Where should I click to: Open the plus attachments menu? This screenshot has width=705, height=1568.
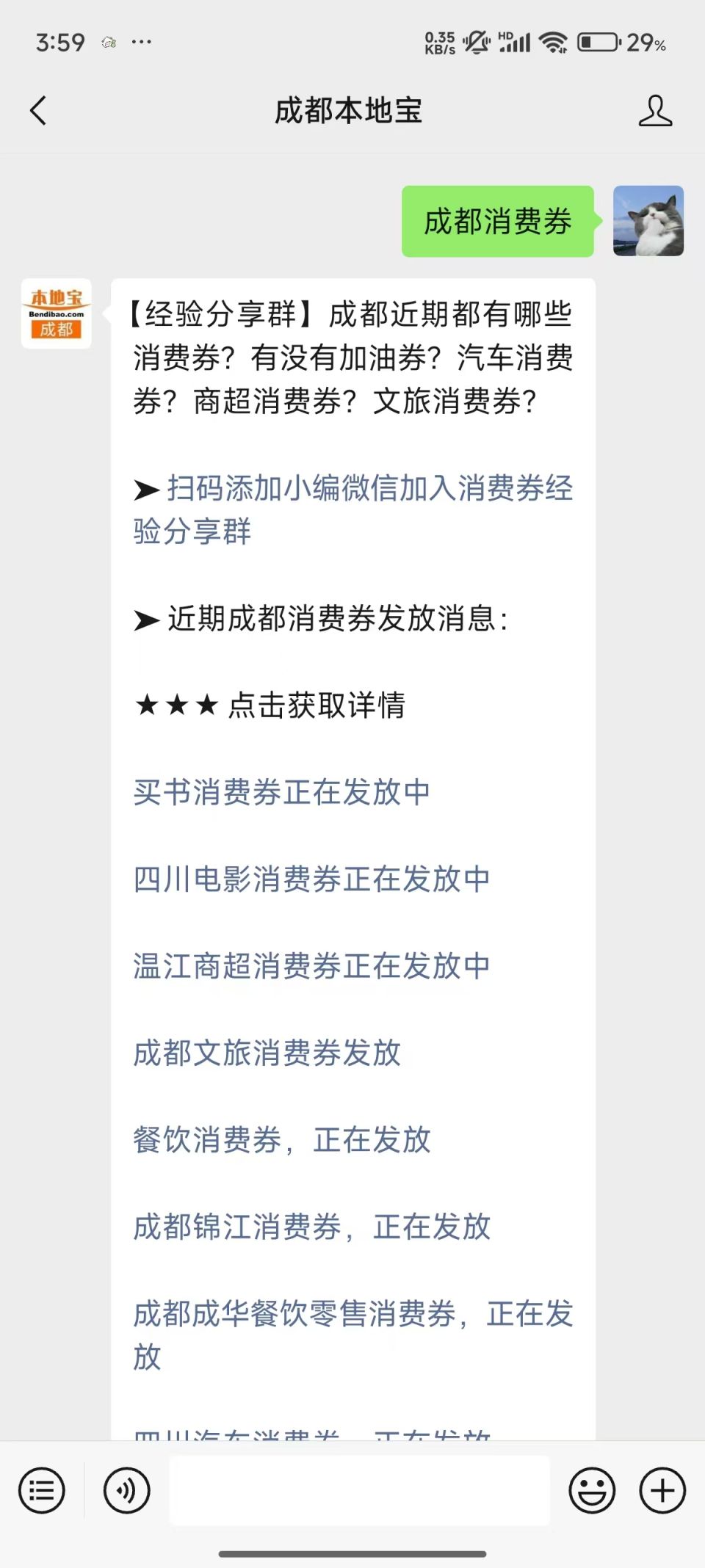pos(662,1490)
